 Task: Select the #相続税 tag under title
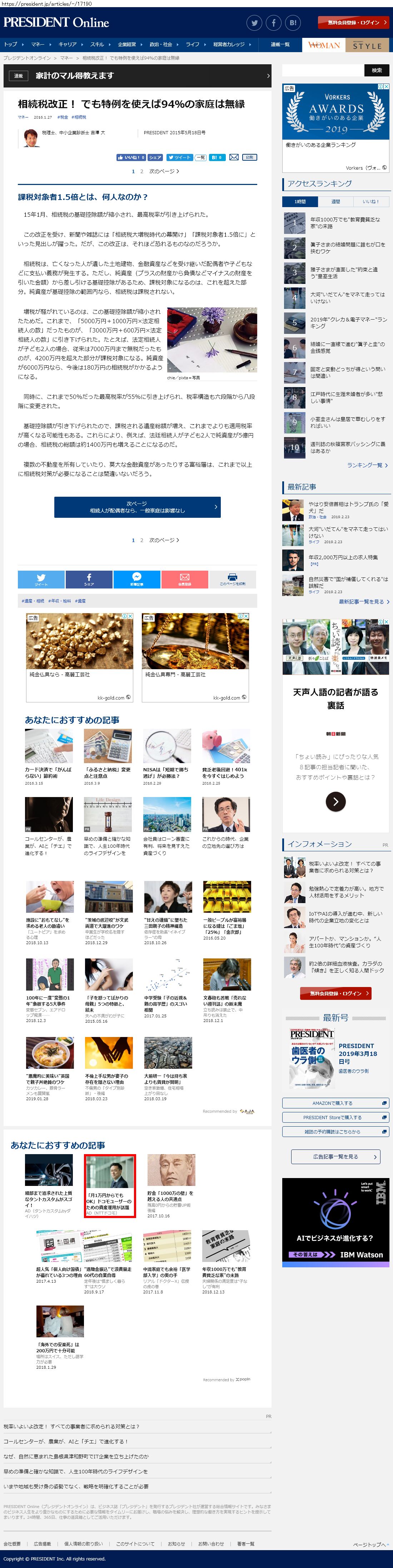(79, 117)
